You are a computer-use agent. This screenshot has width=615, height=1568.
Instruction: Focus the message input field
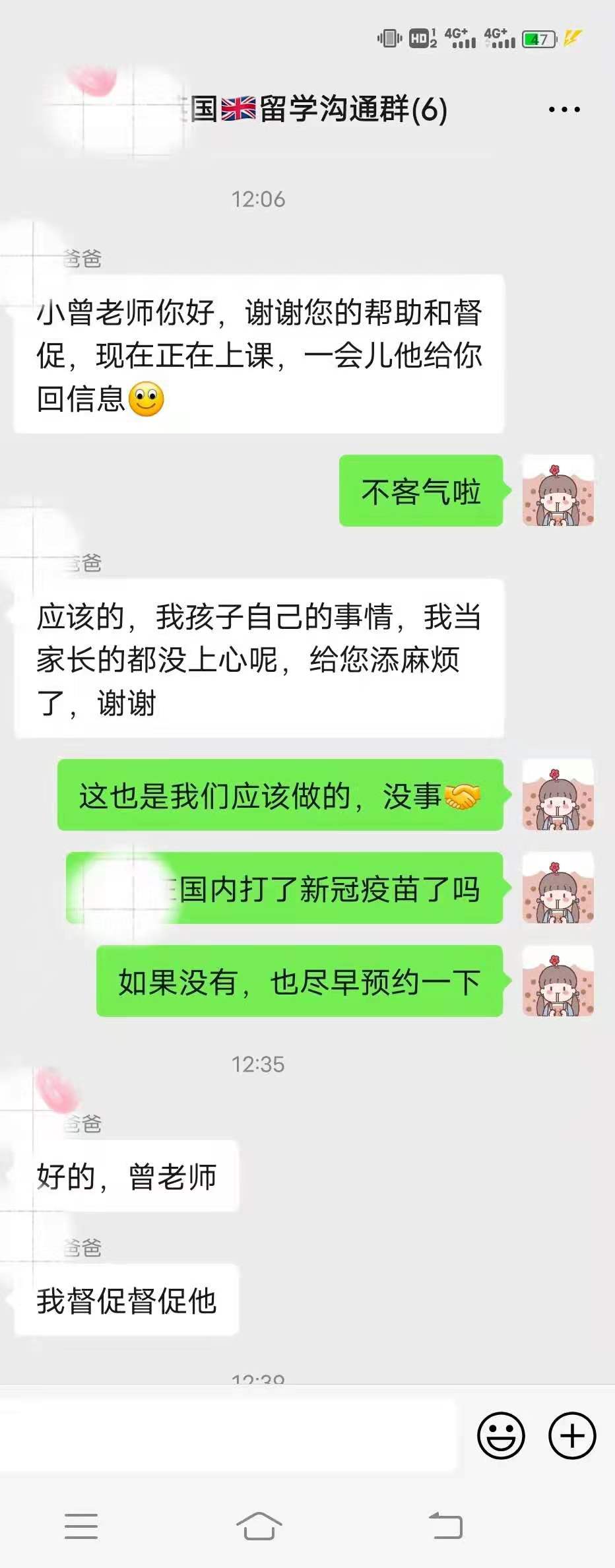228,1435
